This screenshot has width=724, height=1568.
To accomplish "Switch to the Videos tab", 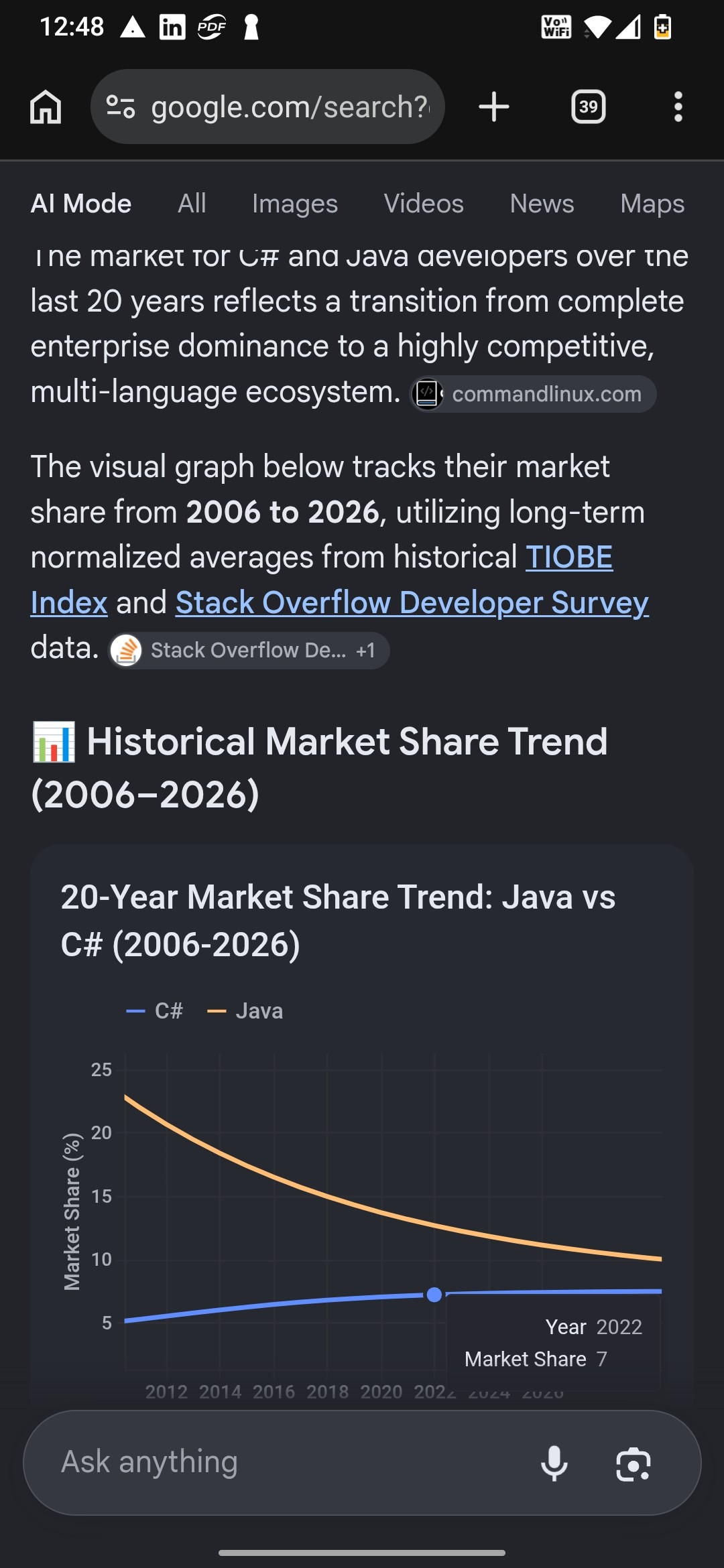I will (424, 204).
